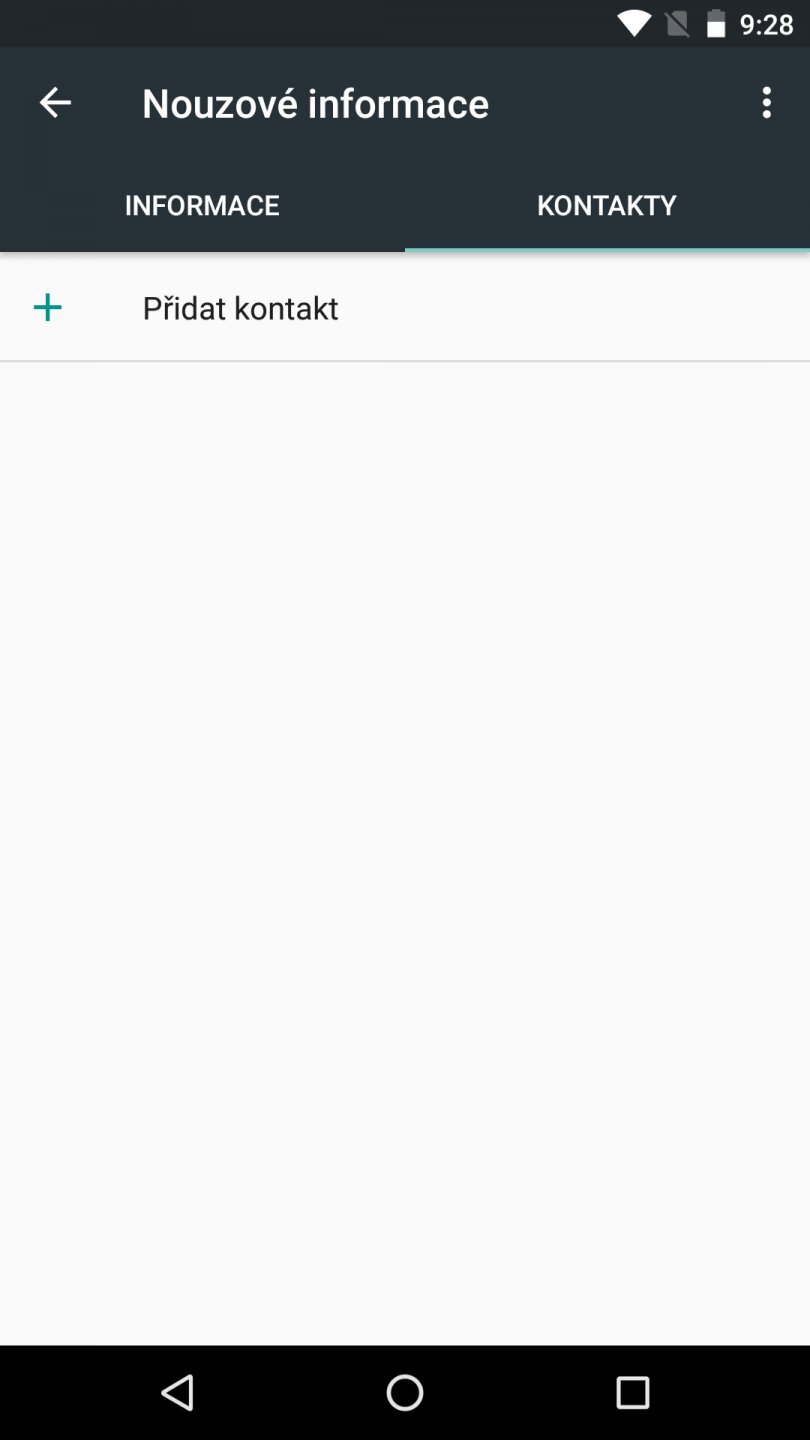
Task: Select the KONTAKTY tab
Action: (607, 205)
